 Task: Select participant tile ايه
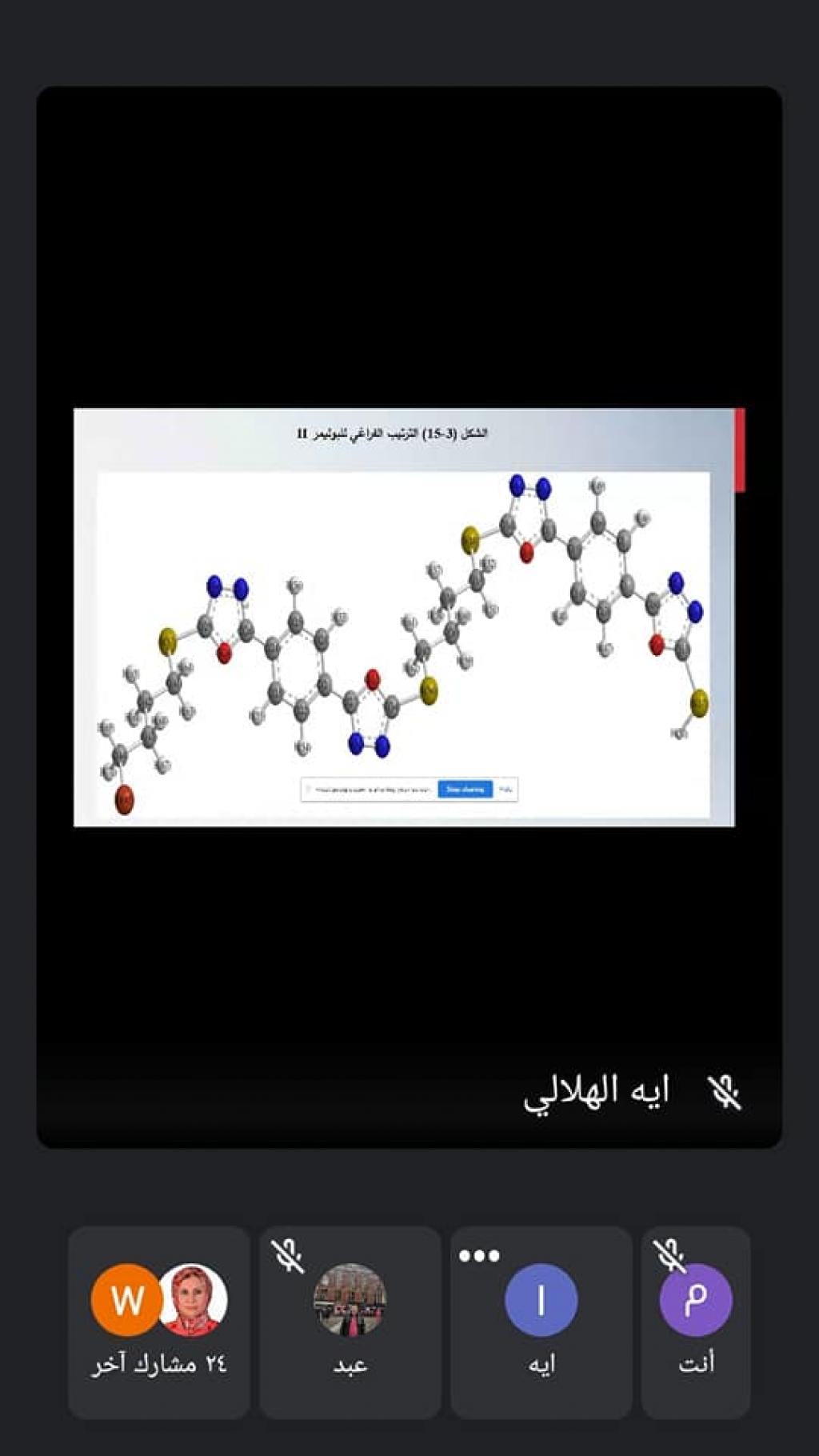click(541, 1322)
